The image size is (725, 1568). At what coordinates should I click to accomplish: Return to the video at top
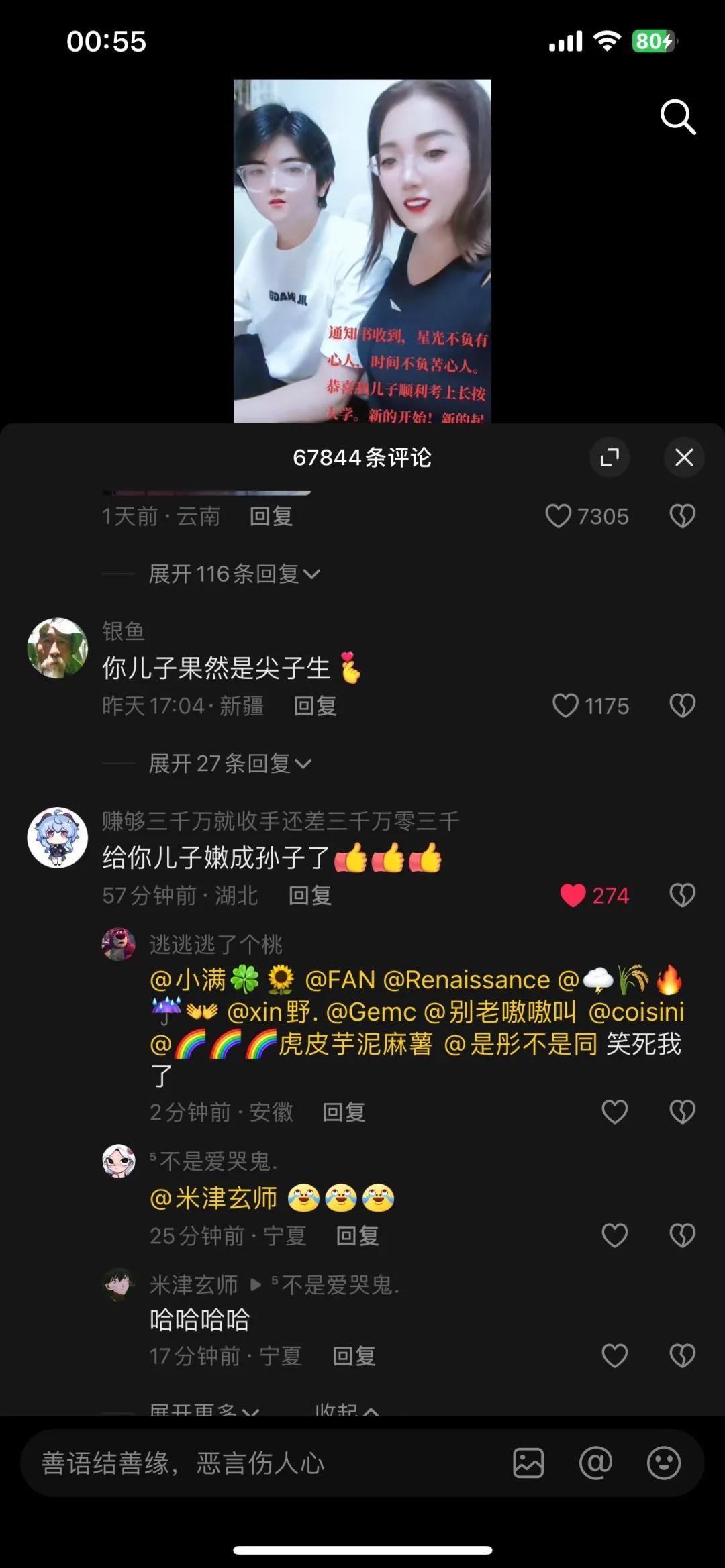click(362, 251)
